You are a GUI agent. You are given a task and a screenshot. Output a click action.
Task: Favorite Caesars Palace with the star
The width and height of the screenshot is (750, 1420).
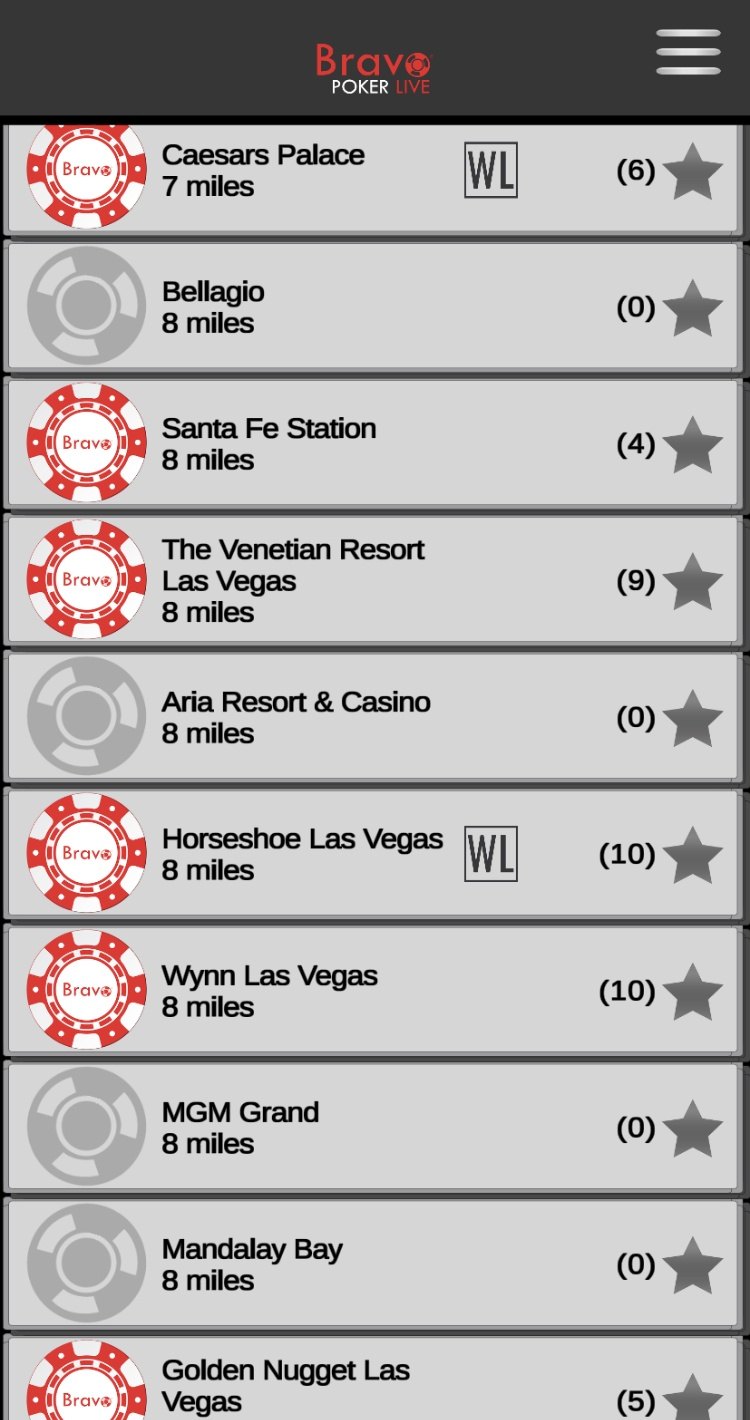pos(692,172)
